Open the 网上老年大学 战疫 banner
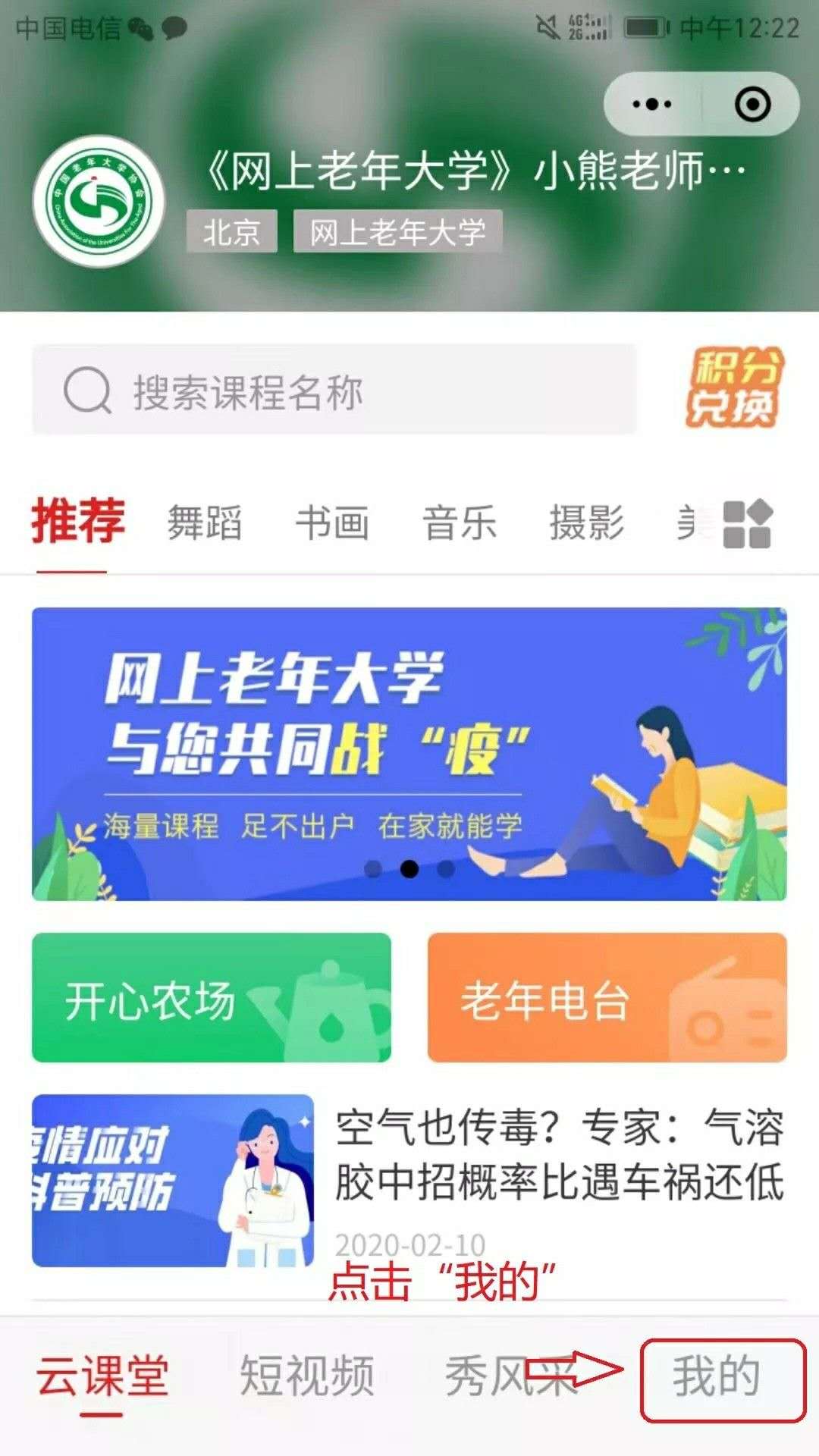The width and height of the screenshot is (819, 1456). pyautogui.click(x=409, y=754)
